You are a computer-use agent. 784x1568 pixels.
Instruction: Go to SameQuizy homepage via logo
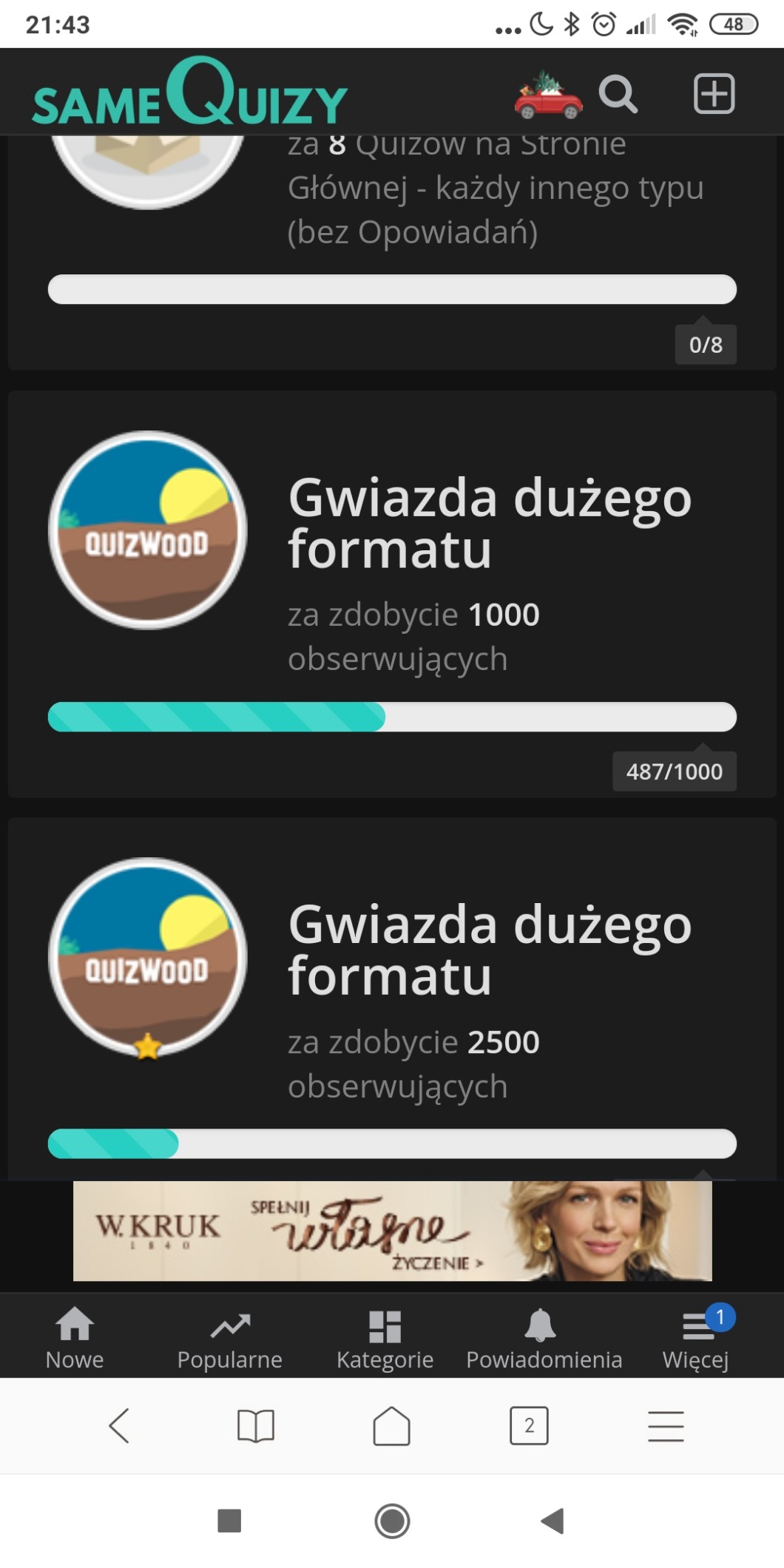click(189, 94)
